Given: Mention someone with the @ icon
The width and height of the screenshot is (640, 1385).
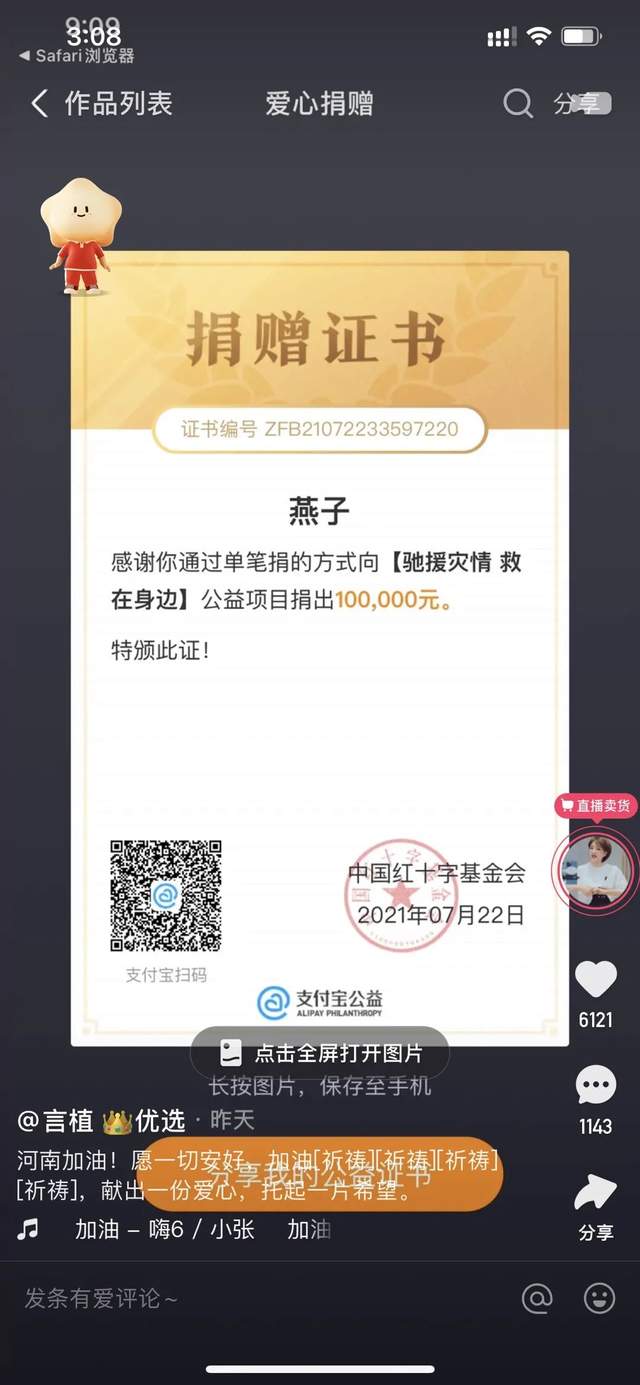Looking at the screenshot, I should [x=537, y=1298].
